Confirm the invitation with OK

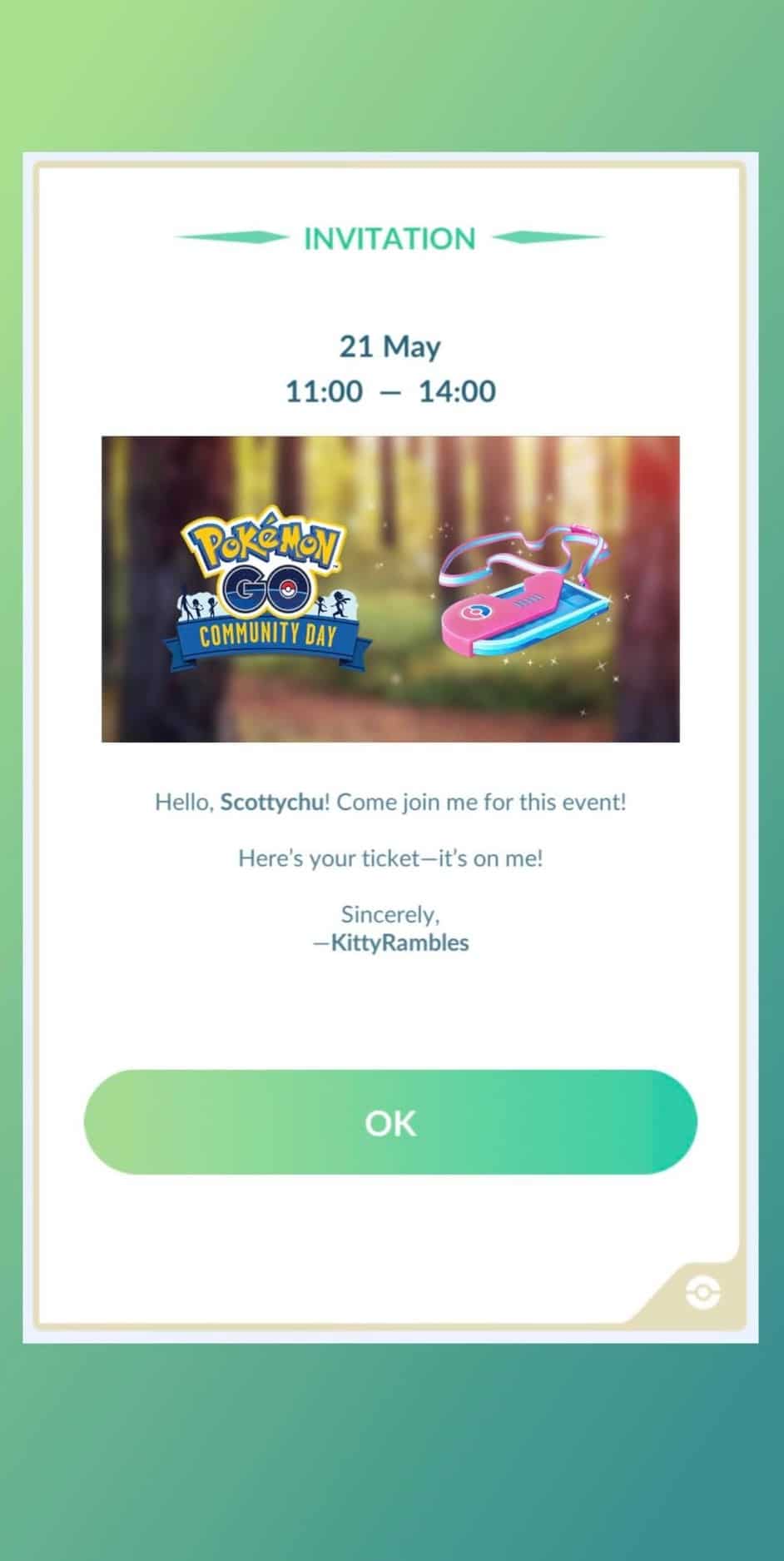pyautogui.click(x=390, y=1121)
